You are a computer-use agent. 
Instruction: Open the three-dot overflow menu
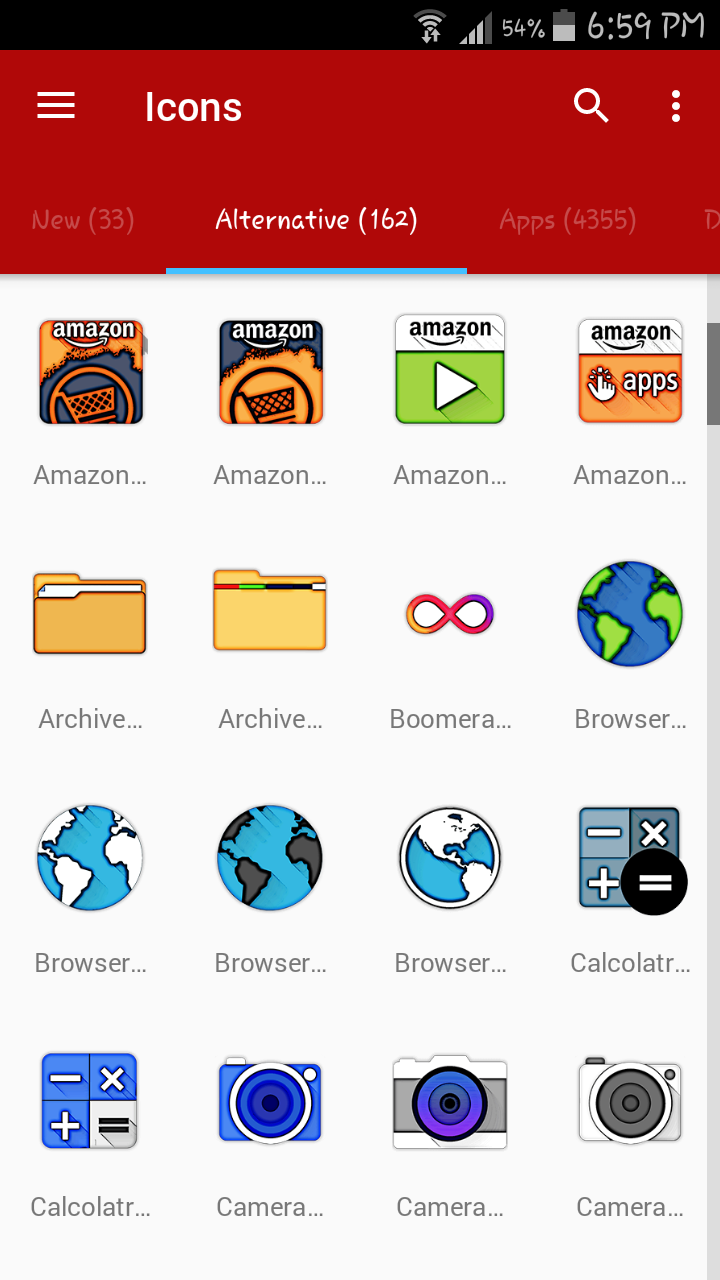(675, 105)
